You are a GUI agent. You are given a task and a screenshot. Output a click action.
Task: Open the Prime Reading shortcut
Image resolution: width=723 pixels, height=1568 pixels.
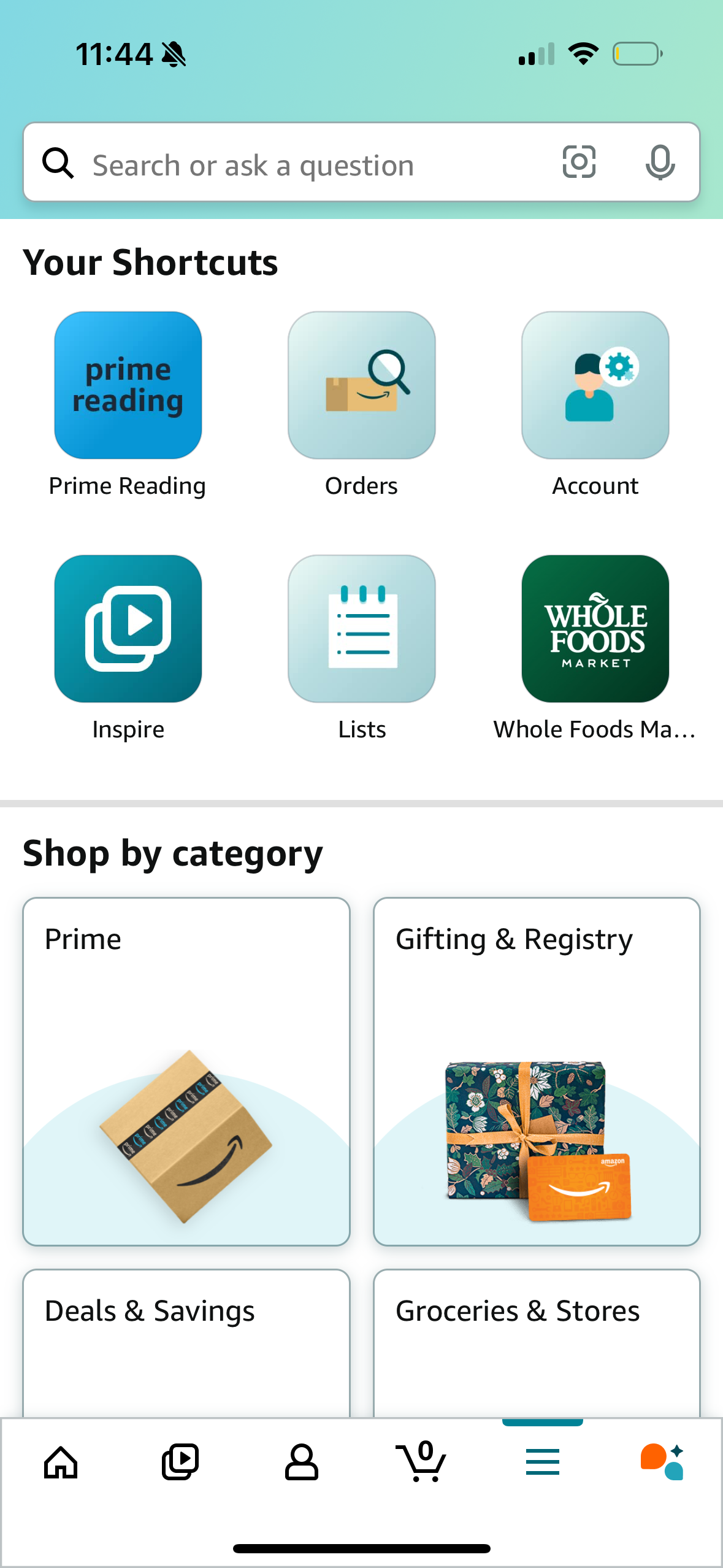128,386
